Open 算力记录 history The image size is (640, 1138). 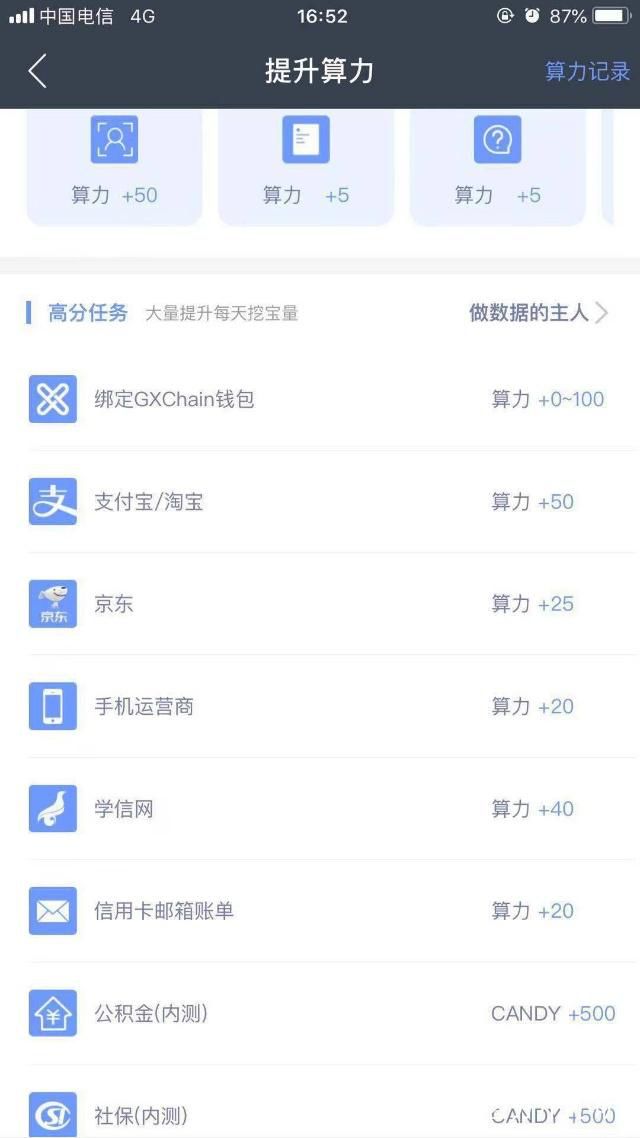click(587, 72)
